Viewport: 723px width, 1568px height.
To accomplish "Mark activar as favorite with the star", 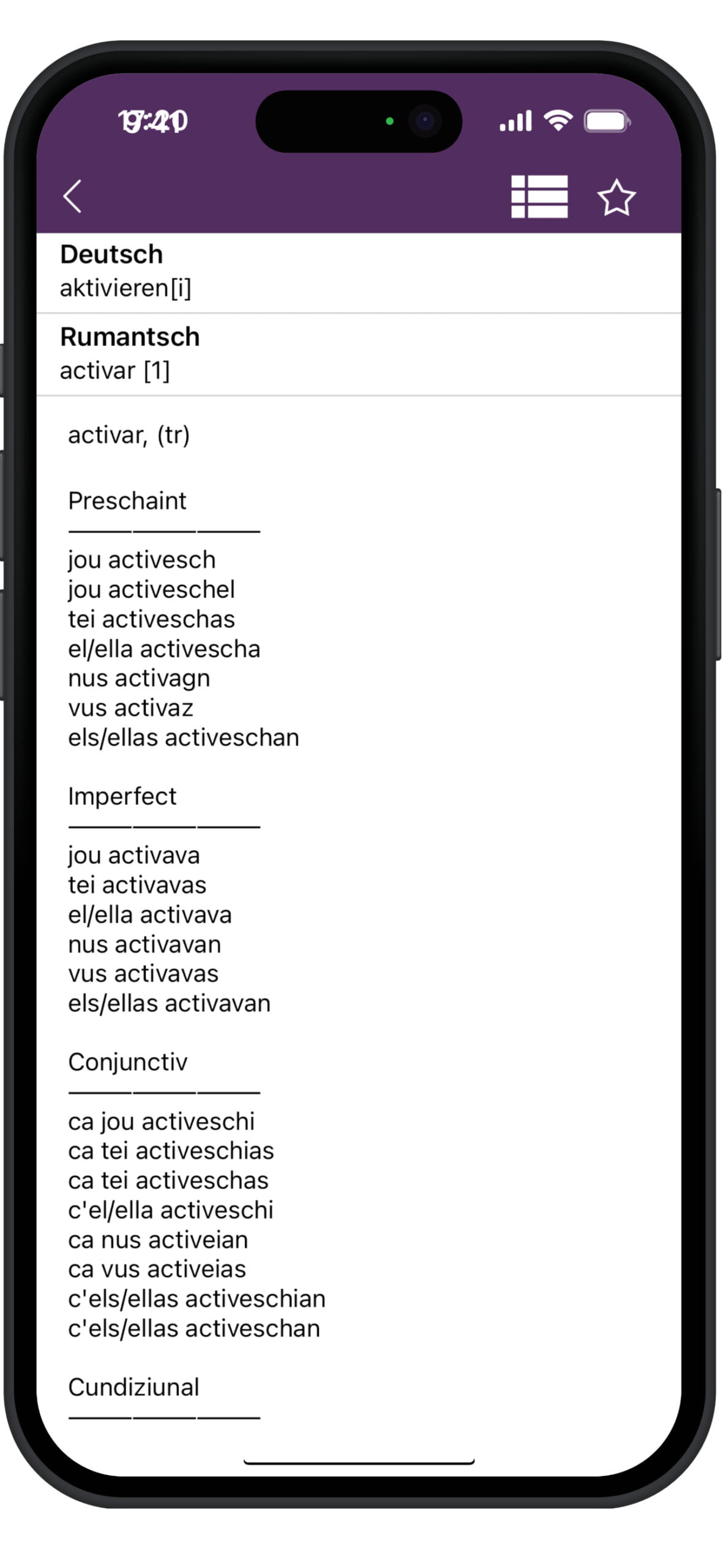I will point(616,197).
